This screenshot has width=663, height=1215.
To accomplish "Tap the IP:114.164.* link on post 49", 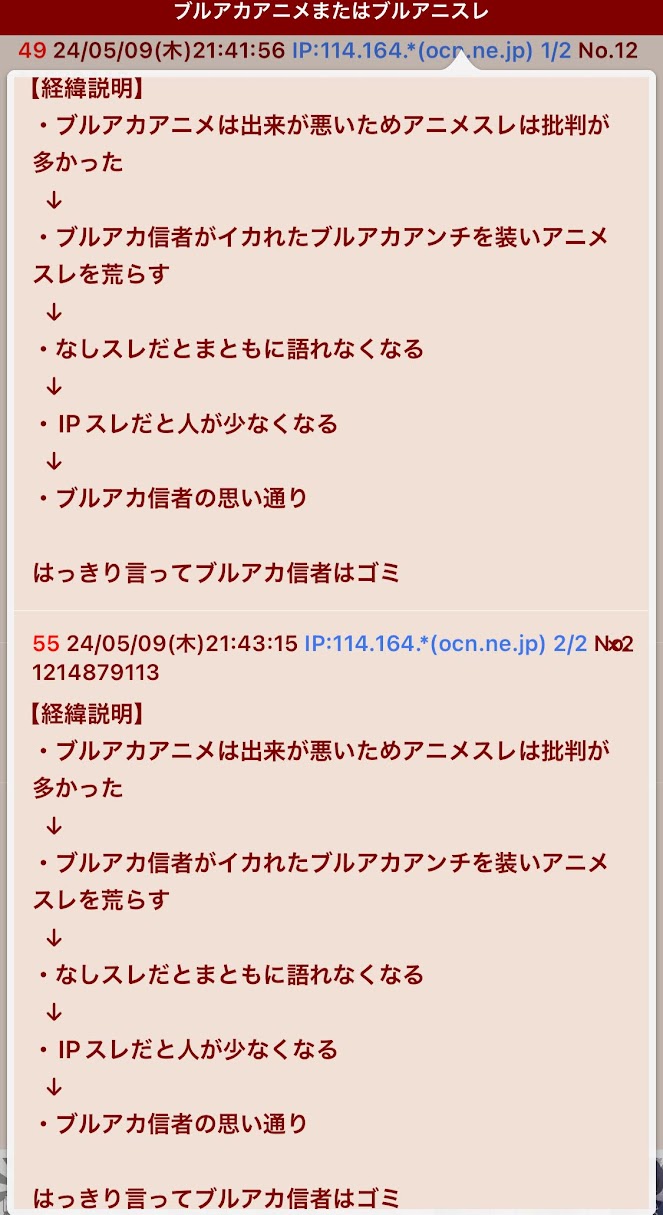I will pos(412,50).
